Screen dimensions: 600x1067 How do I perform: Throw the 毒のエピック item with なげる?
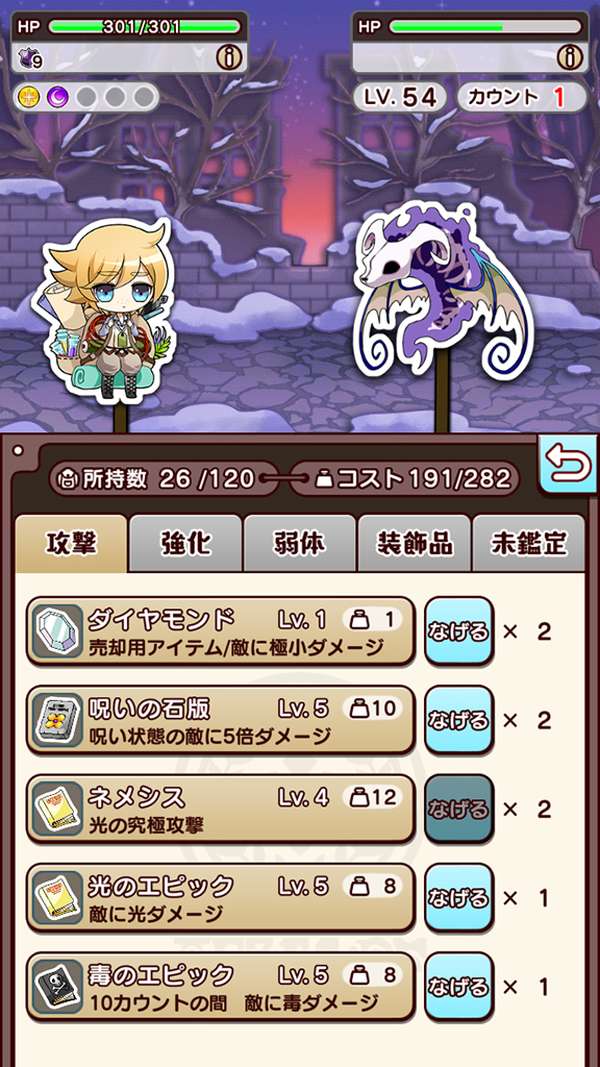[x=458, y=986]
